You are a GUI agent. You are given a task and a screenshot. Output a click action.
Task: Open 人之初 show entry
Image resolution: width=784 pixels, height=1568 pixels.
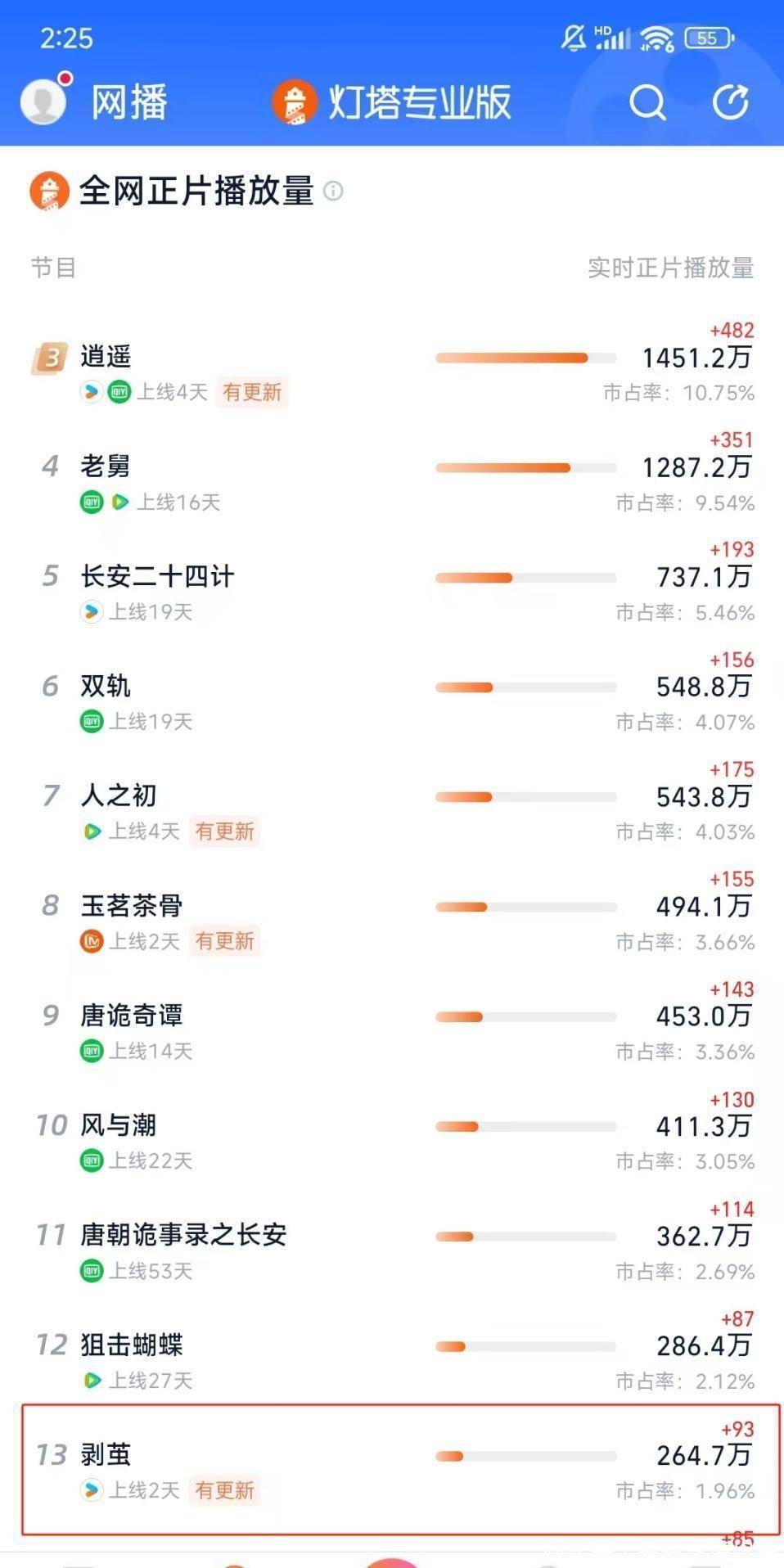(118, 796)
